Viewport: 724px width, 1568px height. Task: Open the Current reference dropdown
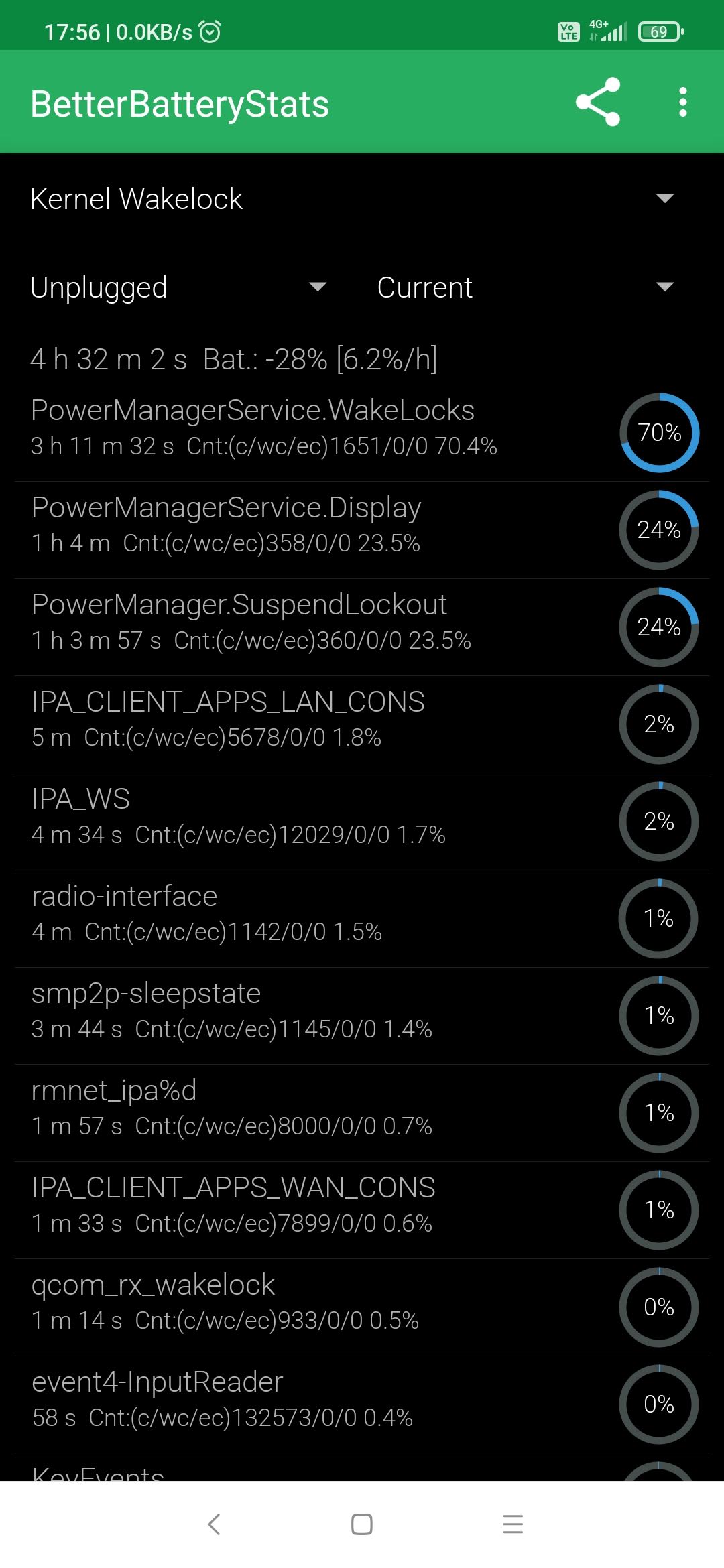(x=525, y=287)
